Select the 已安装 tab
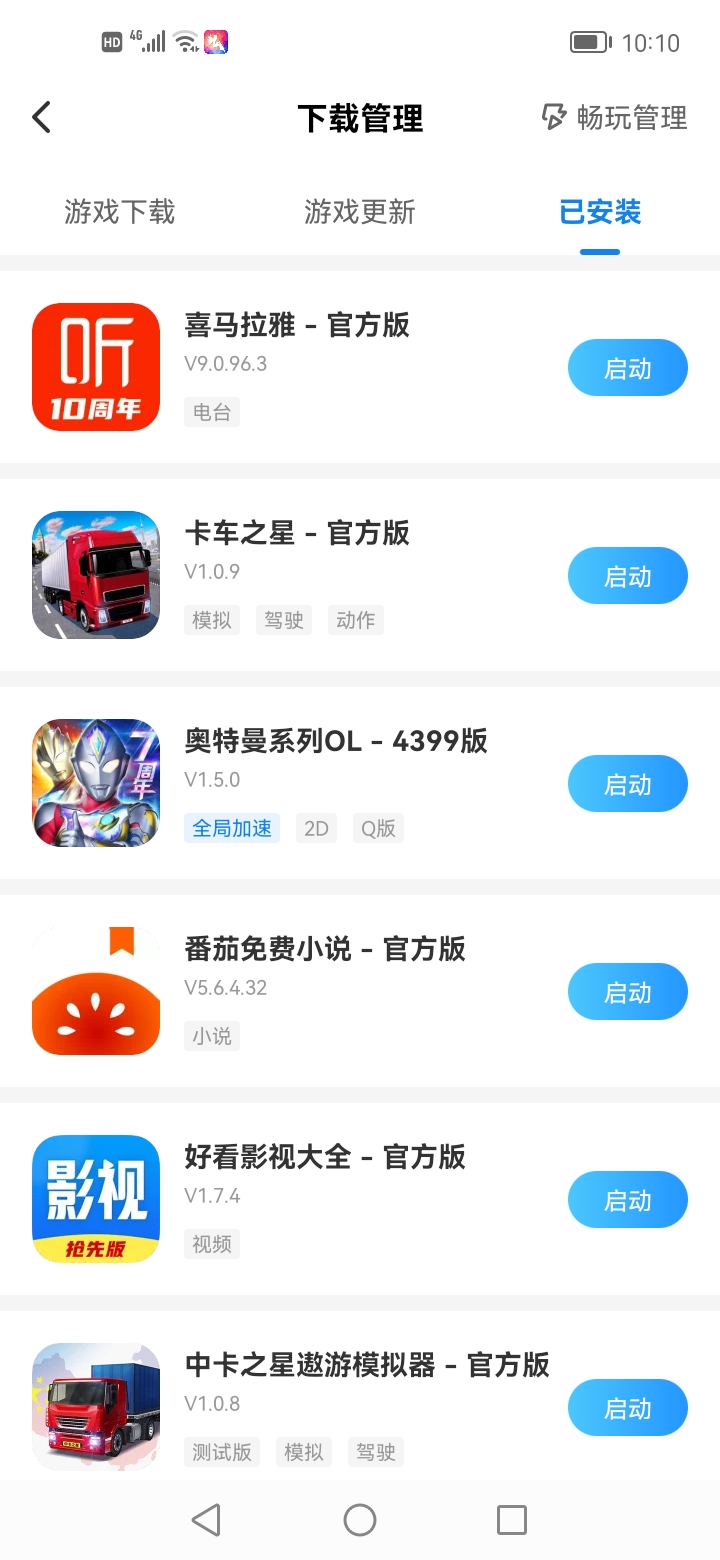This screenshot has height=1560, width=720. coord(600,212)
